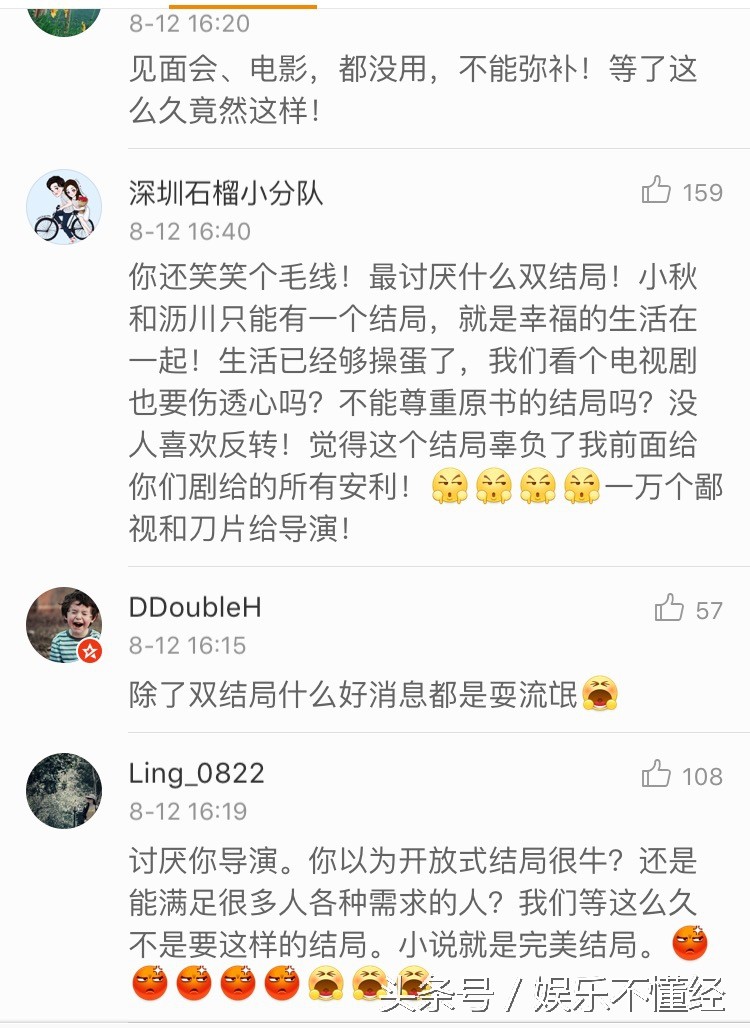The width and height of the screenshot is (750, 1028).
Task: Open Ling_0822's avatar picture
Action: tap(64, 791)
